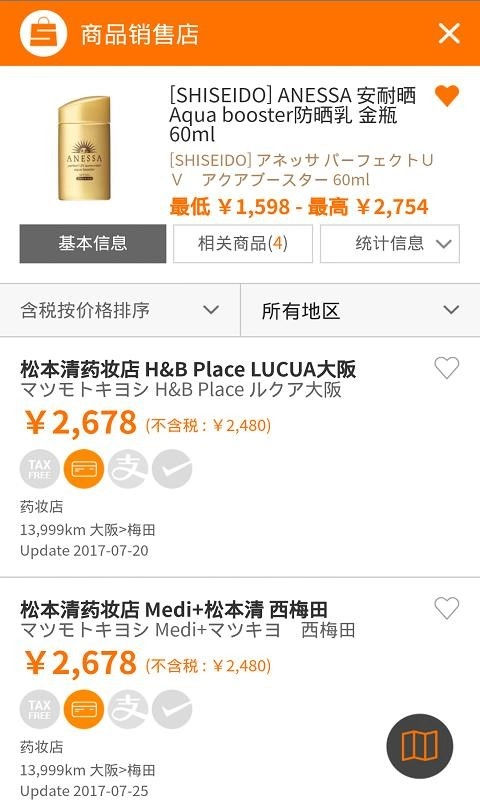
Task: Close the 商品销售店 page
Action: (449, 34)
